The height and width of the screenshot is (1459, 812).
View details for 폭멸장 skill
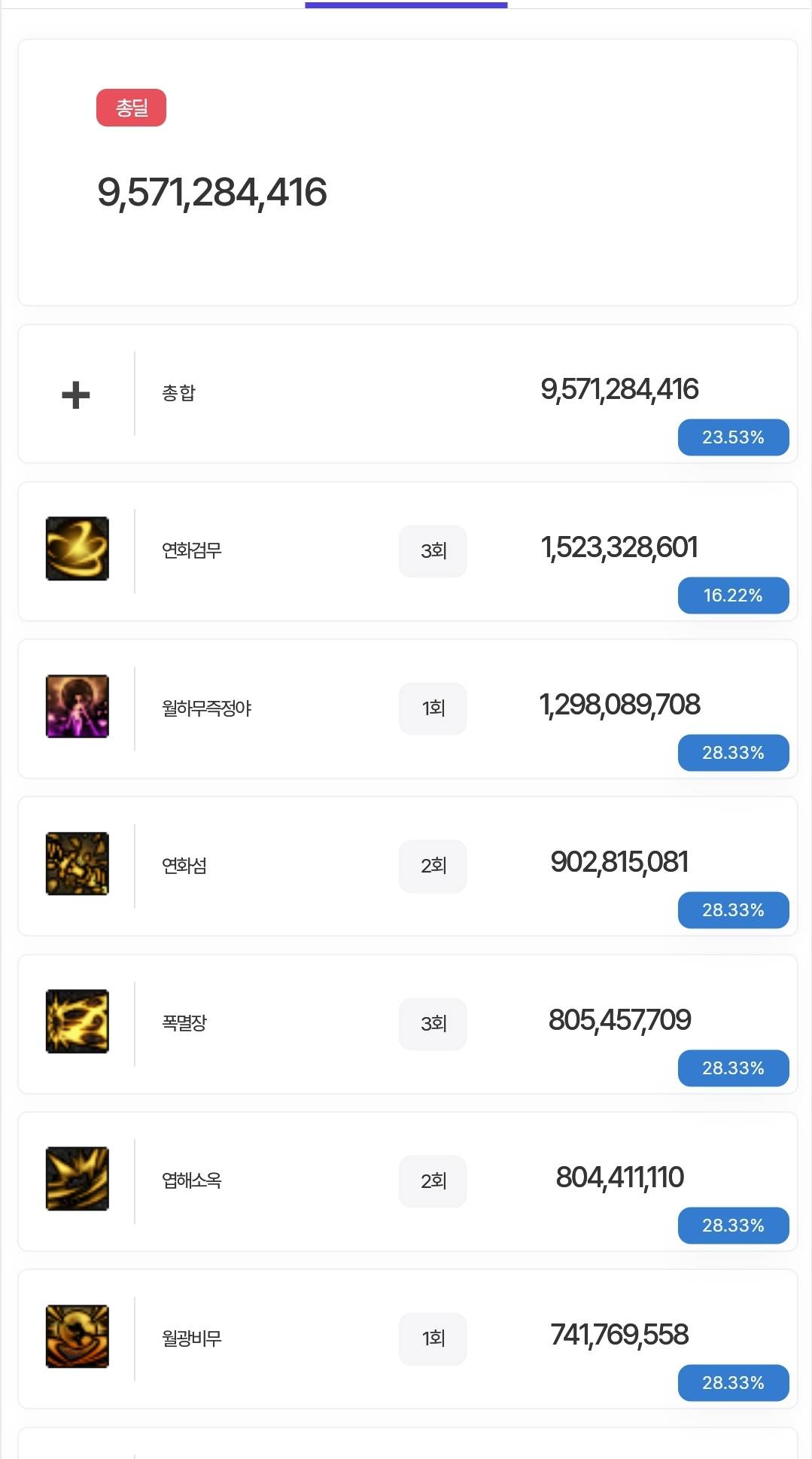tap(407, 1024)
